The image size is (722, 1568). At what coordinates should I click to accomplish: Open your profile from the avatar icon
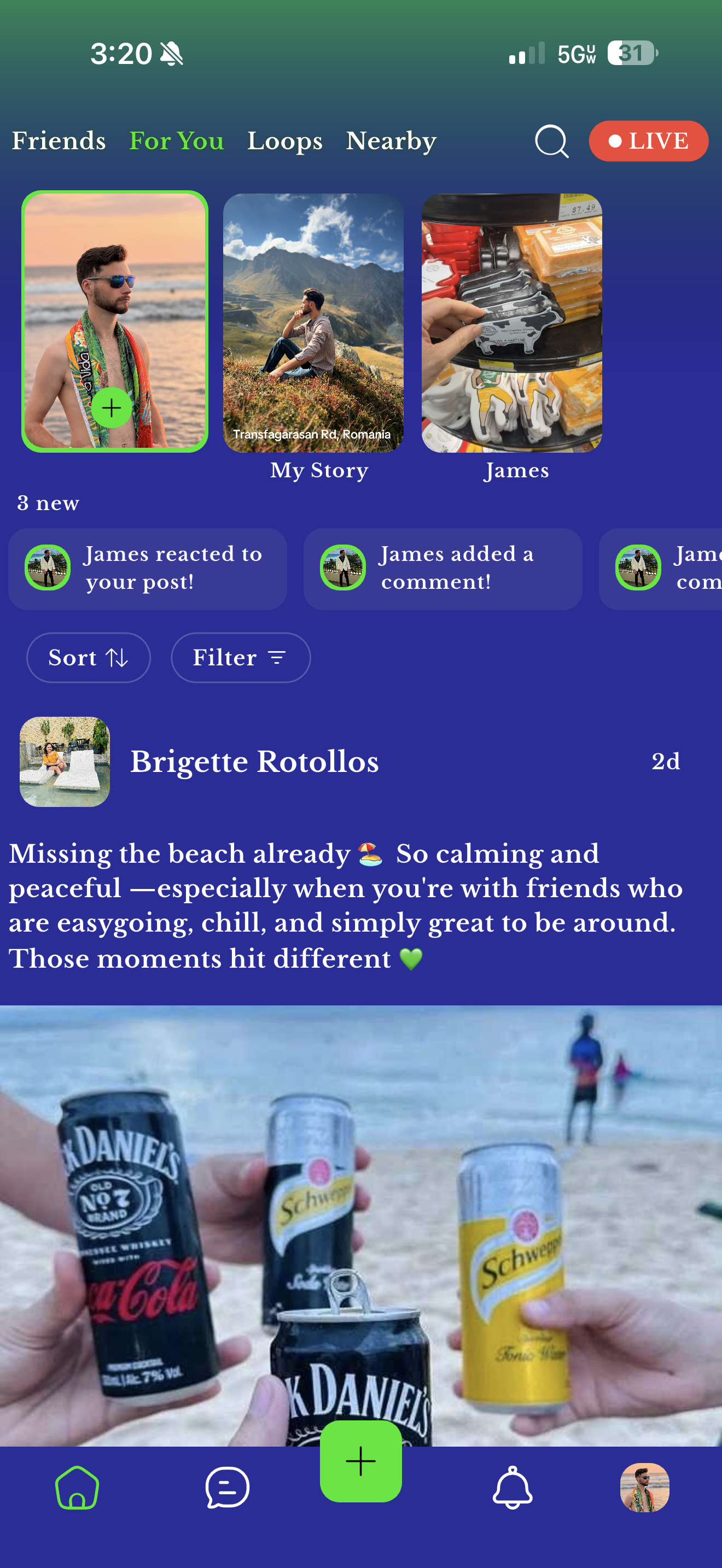point(645,1488)
